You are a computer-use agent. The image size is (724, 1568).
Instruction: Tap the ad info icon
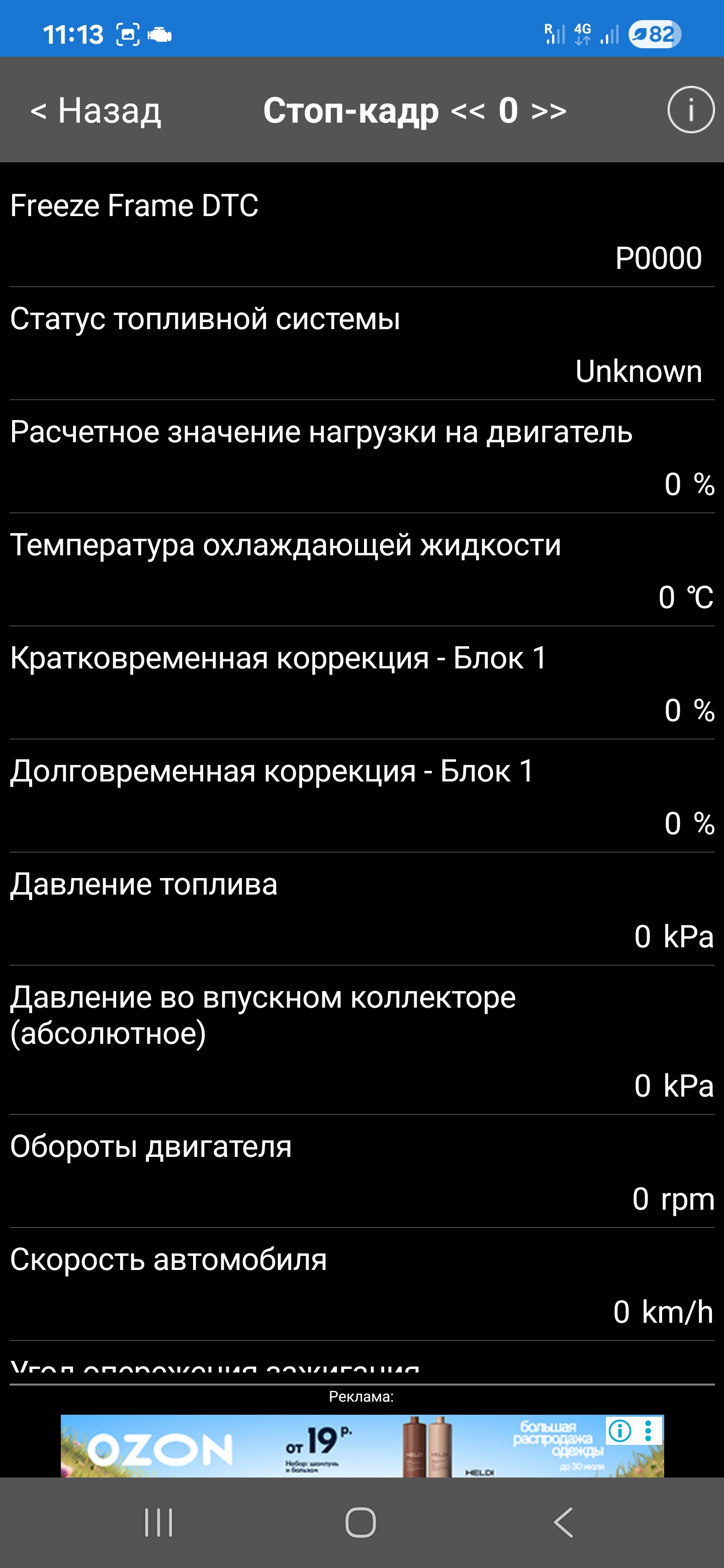pos(620,1430)
